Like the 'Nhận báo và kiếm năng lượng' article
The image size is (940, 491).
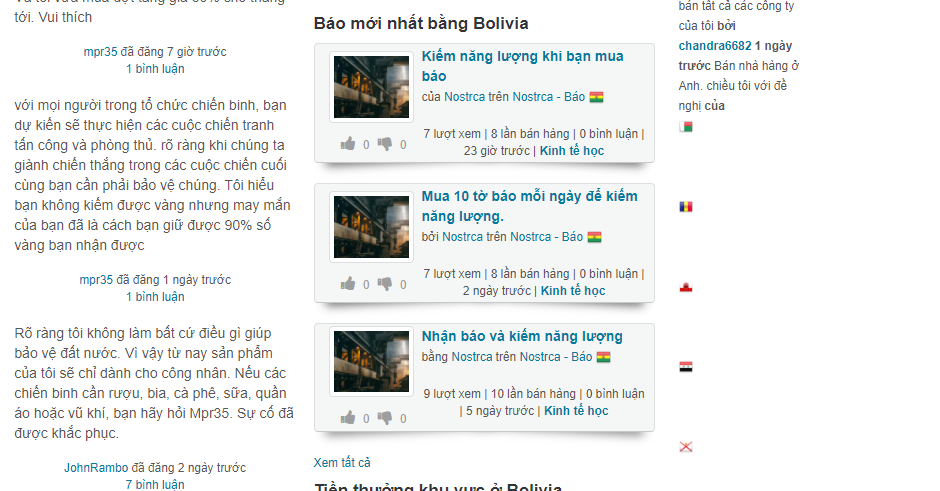pos(348,418)
